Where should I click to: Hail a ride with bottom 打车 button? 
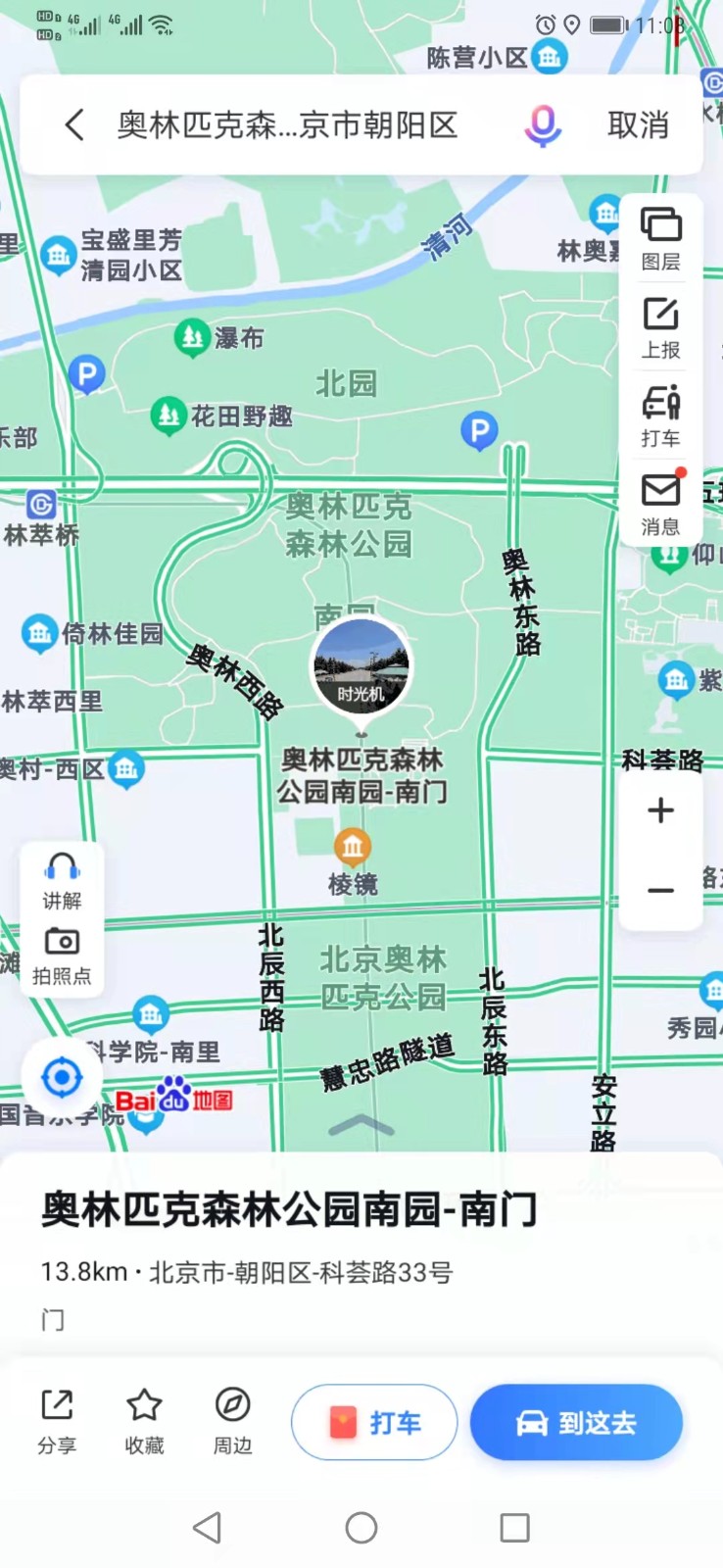[374, 1422]
